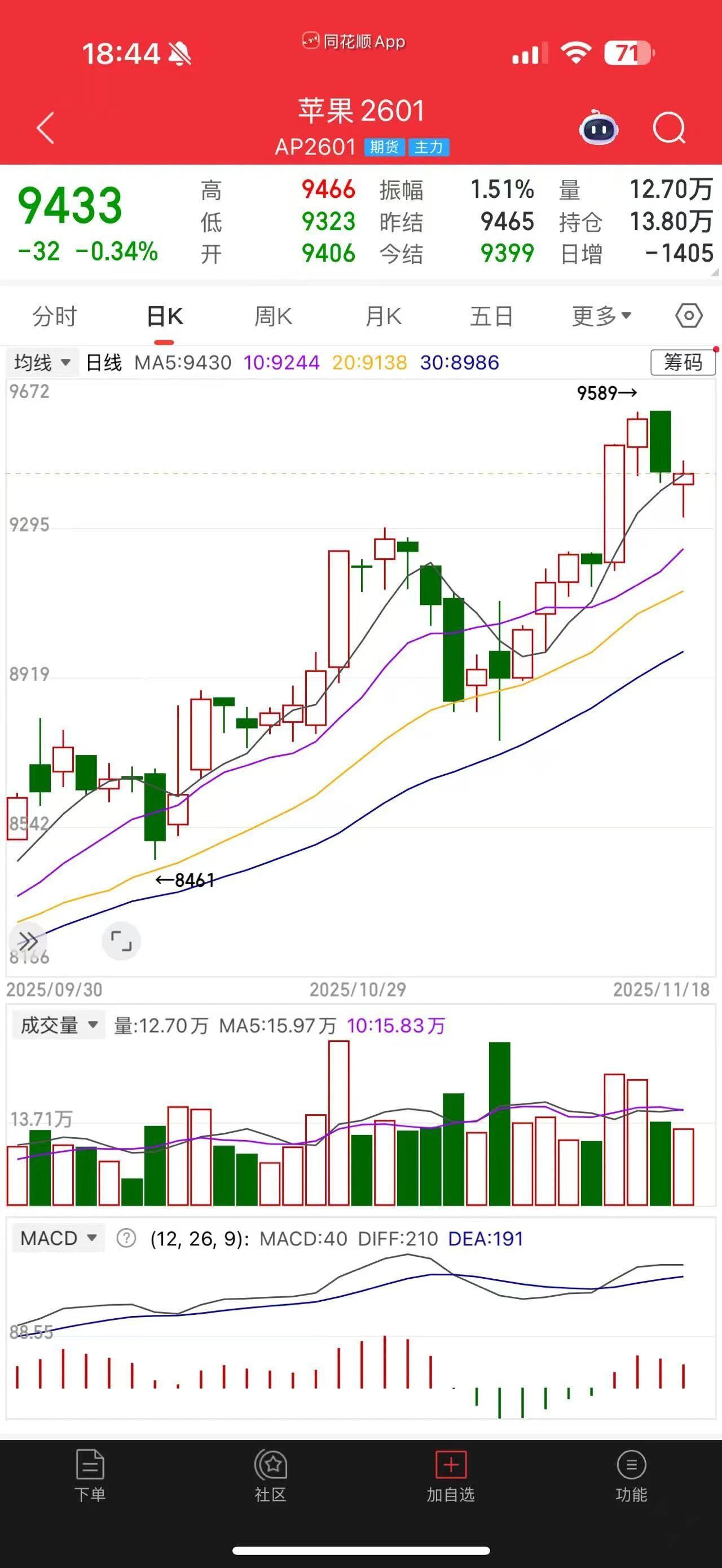The image size is (722, 1568).
Task: Go back using the top-left arrow
Action: point(46,128)
